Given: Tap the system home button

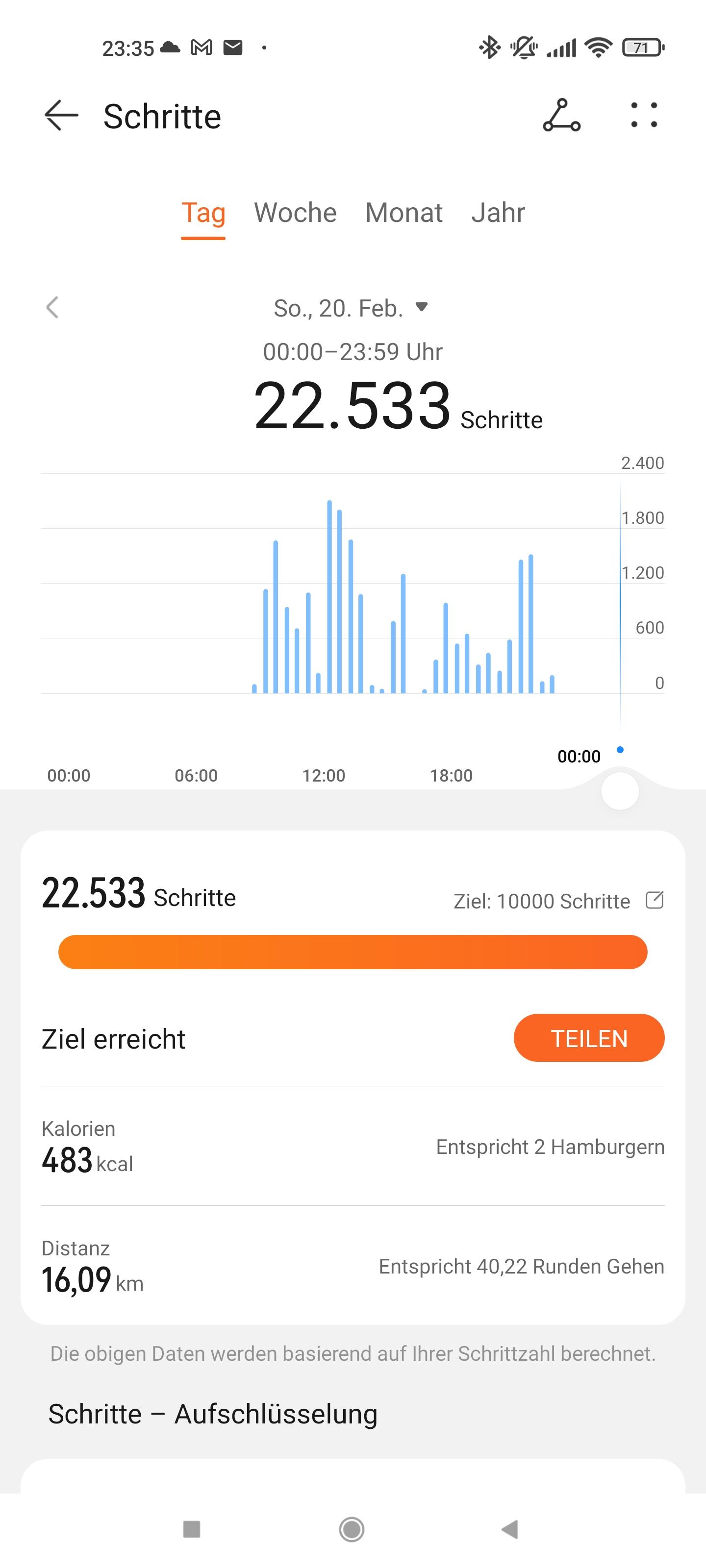Looking at the screenshot, I should pyautogui.click(x=352, y=1529).
